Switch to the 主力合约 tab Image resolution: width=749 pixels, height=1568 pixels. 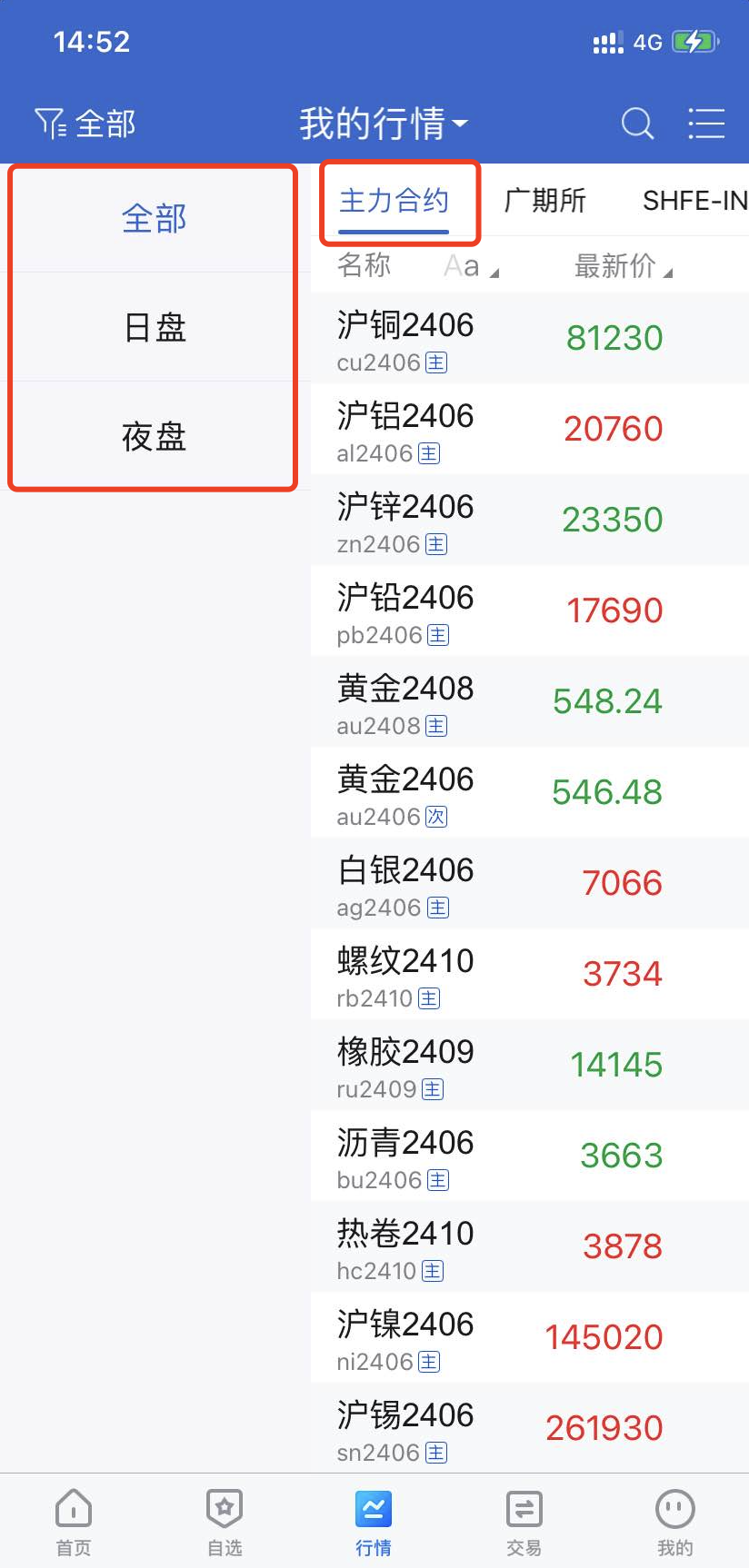(394, 201)
